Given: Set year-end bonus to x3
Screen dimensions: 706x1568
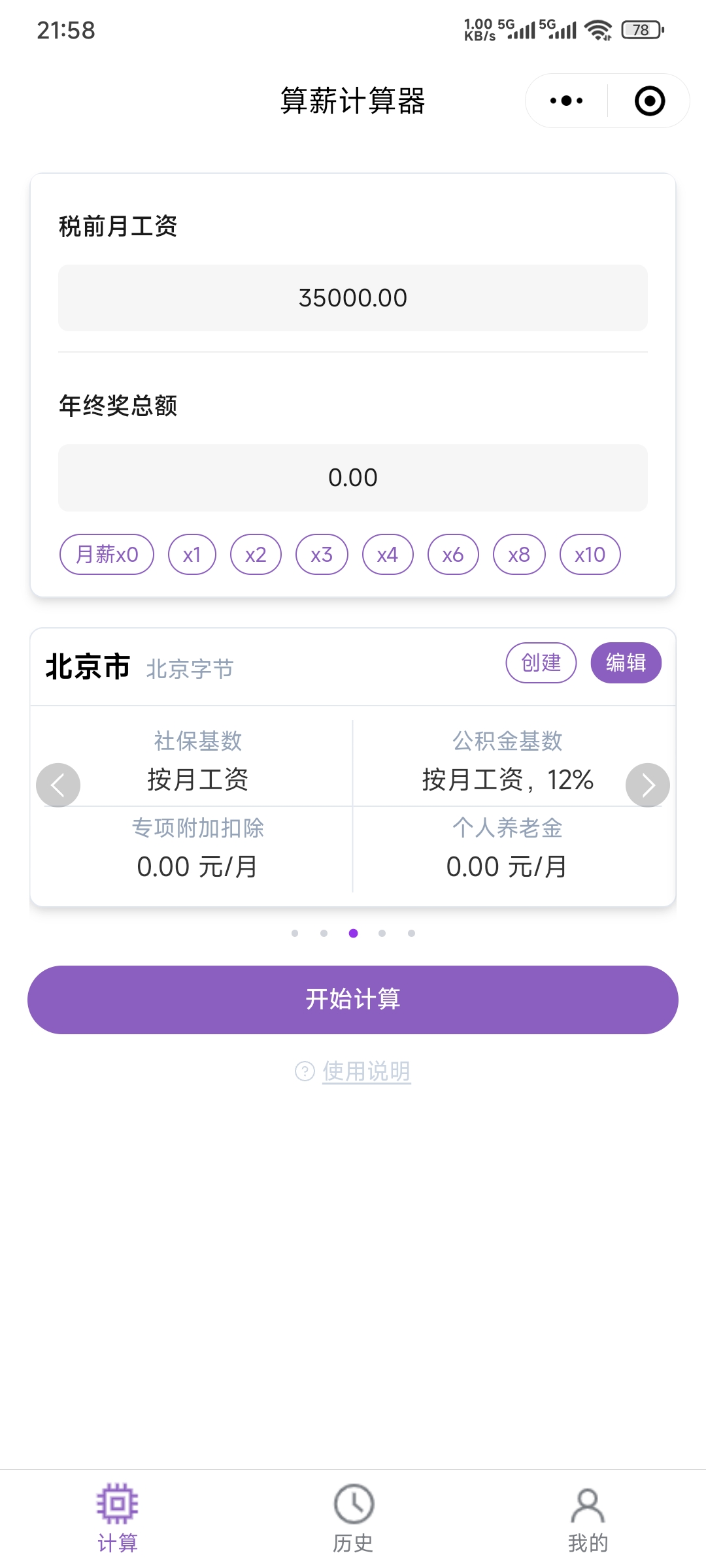Looking at the screenshot, I should point(322,555).
